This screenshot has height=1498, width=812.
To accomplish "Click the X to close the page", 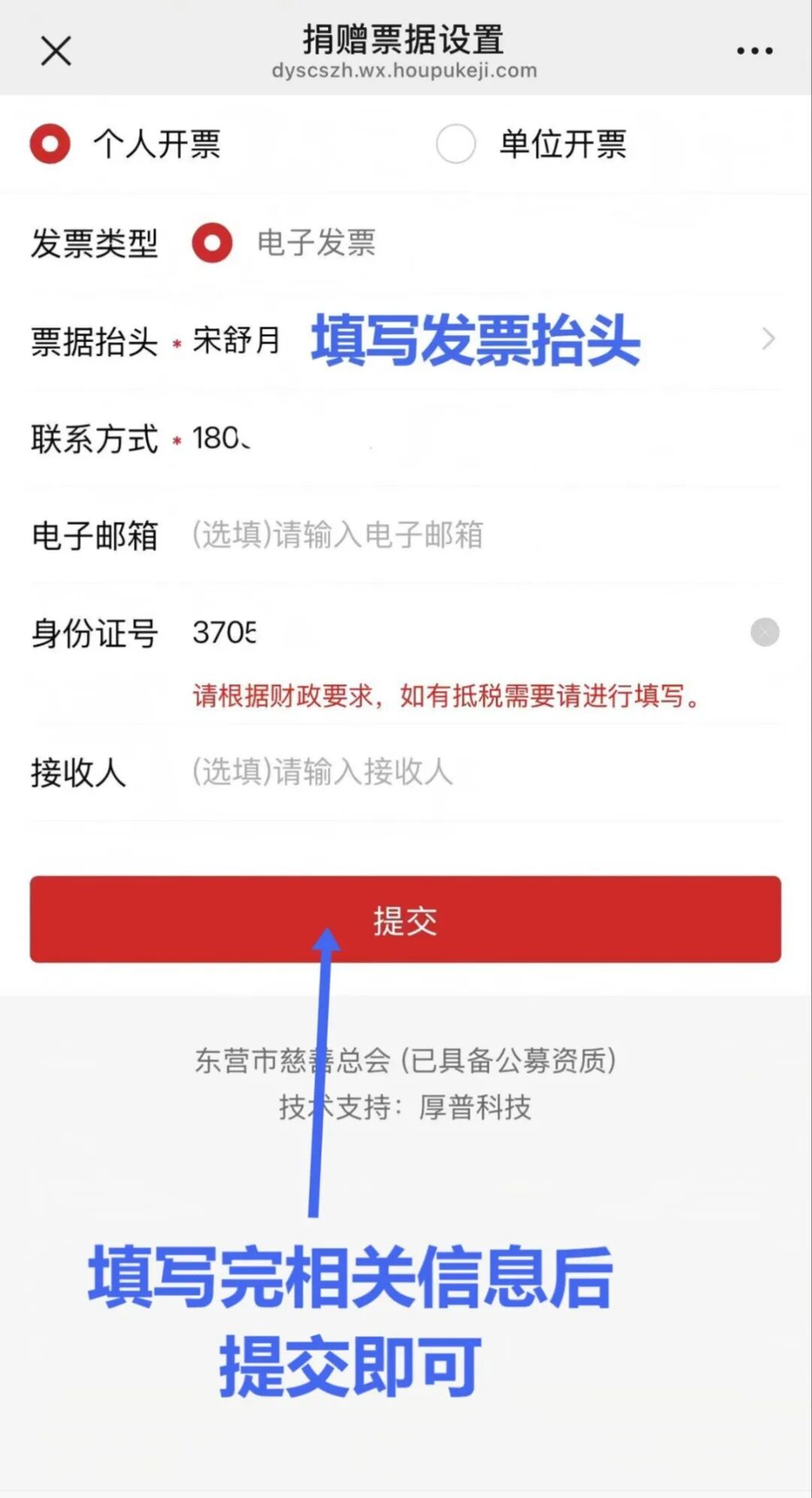I will click(x=55, y=51).
